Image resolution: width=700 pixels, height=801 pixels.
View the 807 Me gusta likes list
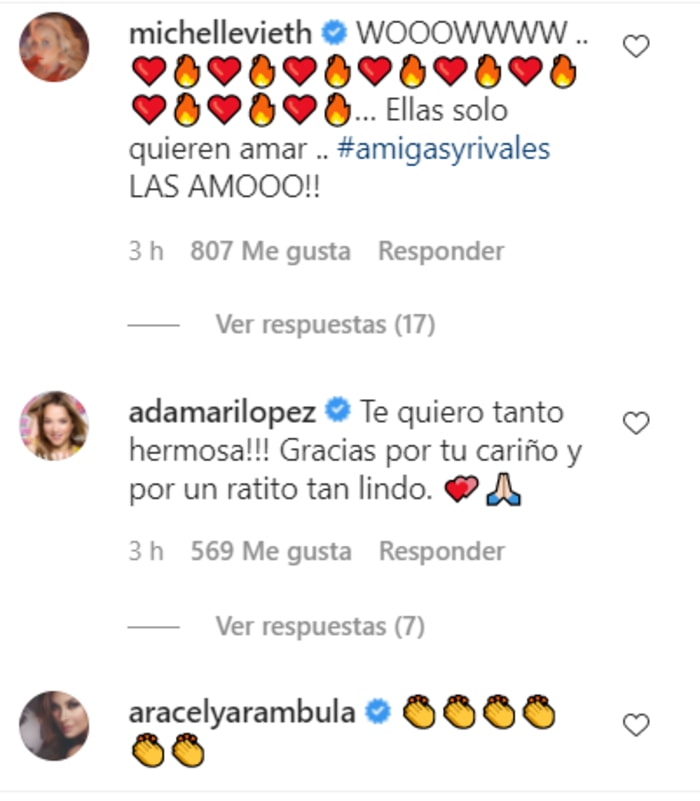(270, 251)
